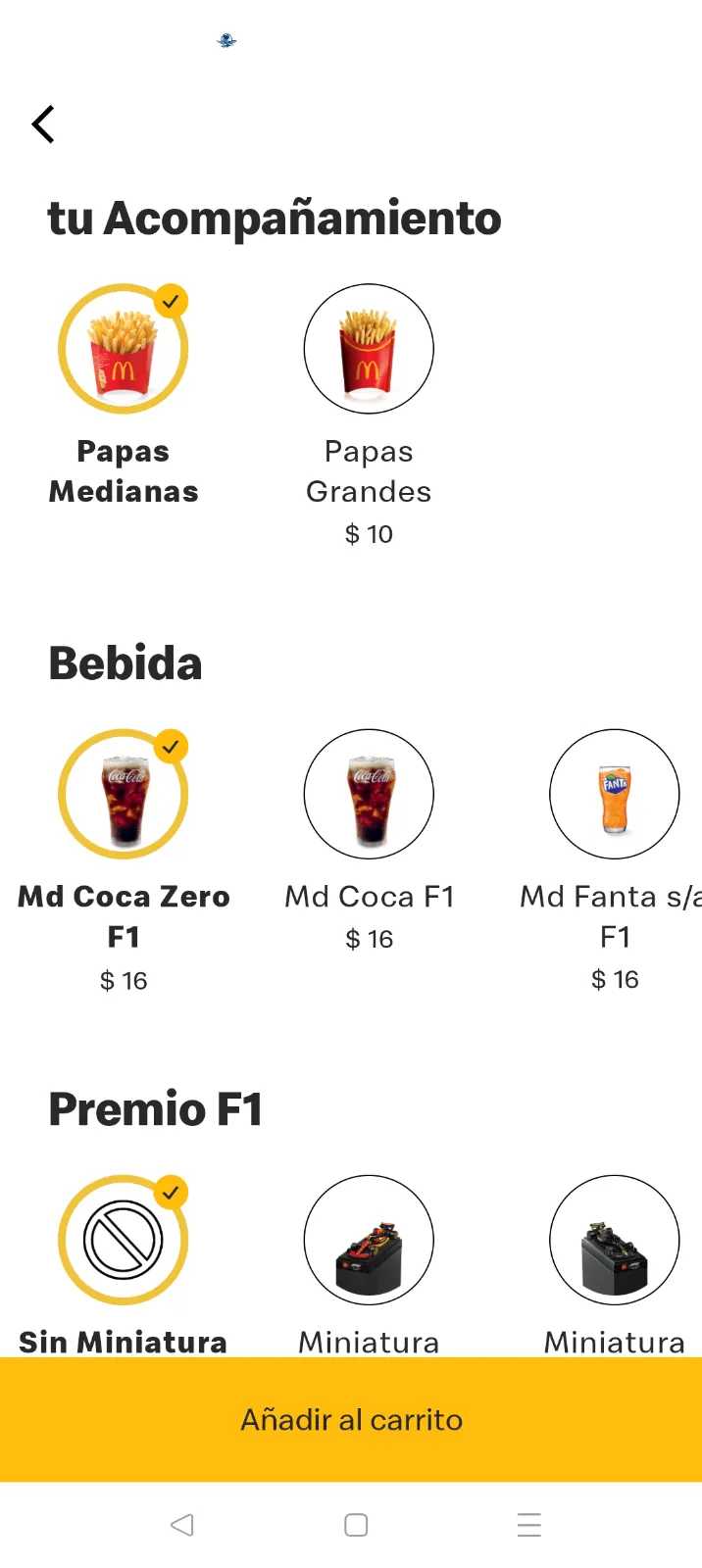Pick Md Coca F1 as beverage
Image resolution: width=702 pixels, height=1568 pixels.
point(369,795)
